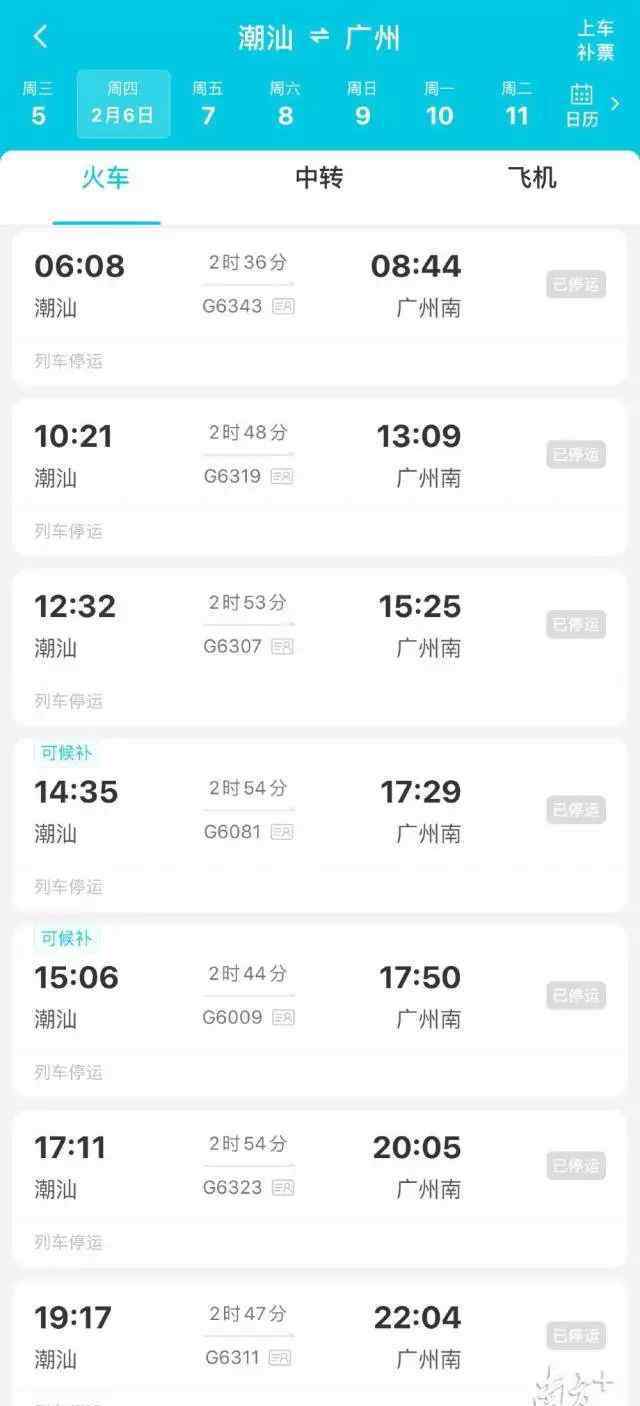Open train G6081 departing 14:35

tap(319, 825)
